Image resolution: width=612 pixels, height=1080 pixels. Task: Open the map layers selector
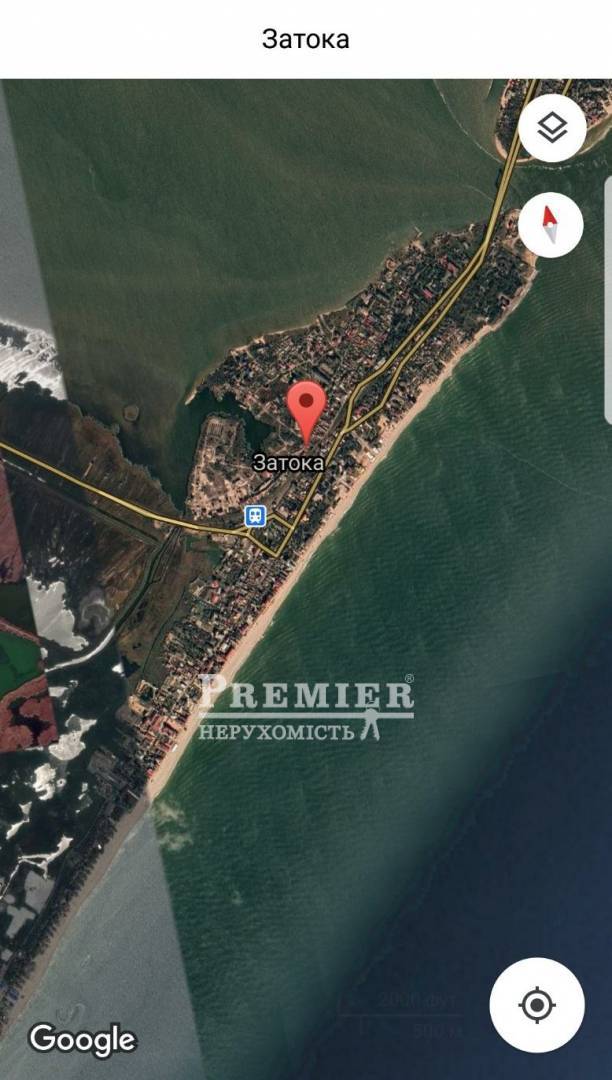click(552, 128)
